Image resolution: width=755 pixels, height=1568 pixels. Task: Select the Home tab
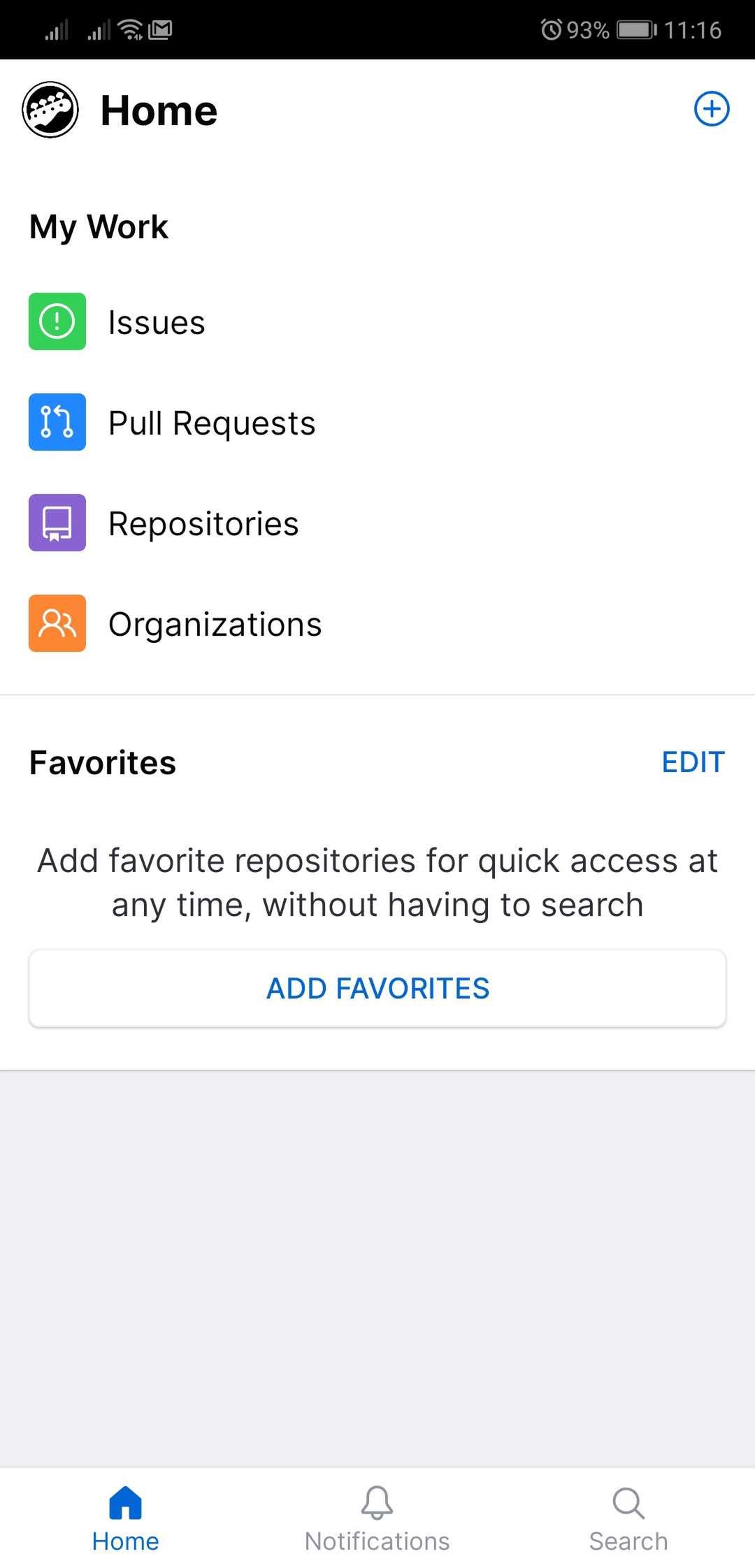[x=126, y=1518]
